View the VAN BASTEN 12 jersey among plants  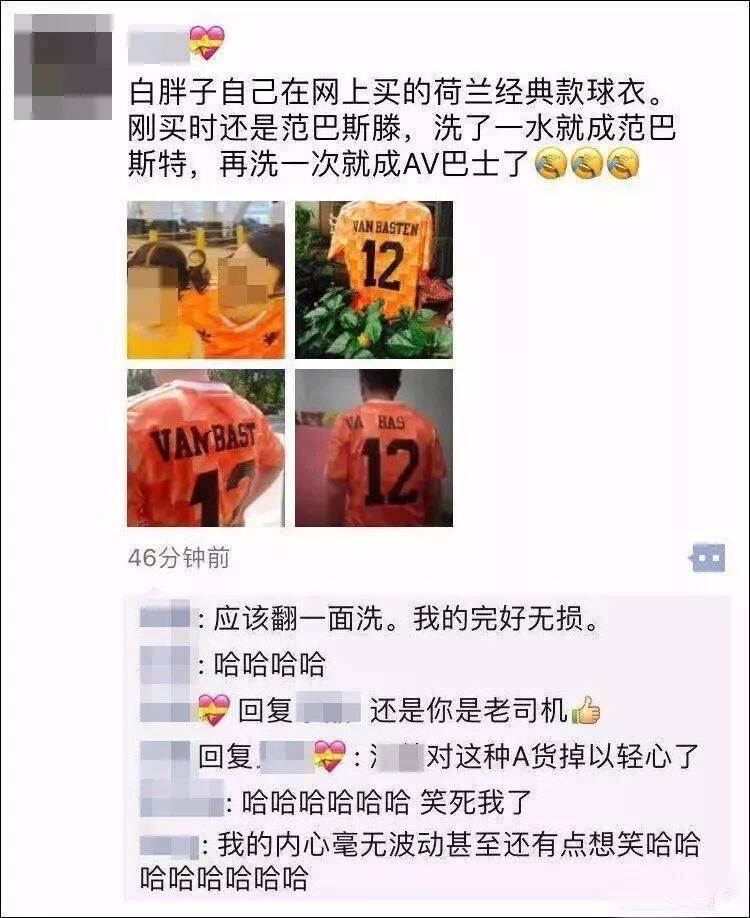373,280
